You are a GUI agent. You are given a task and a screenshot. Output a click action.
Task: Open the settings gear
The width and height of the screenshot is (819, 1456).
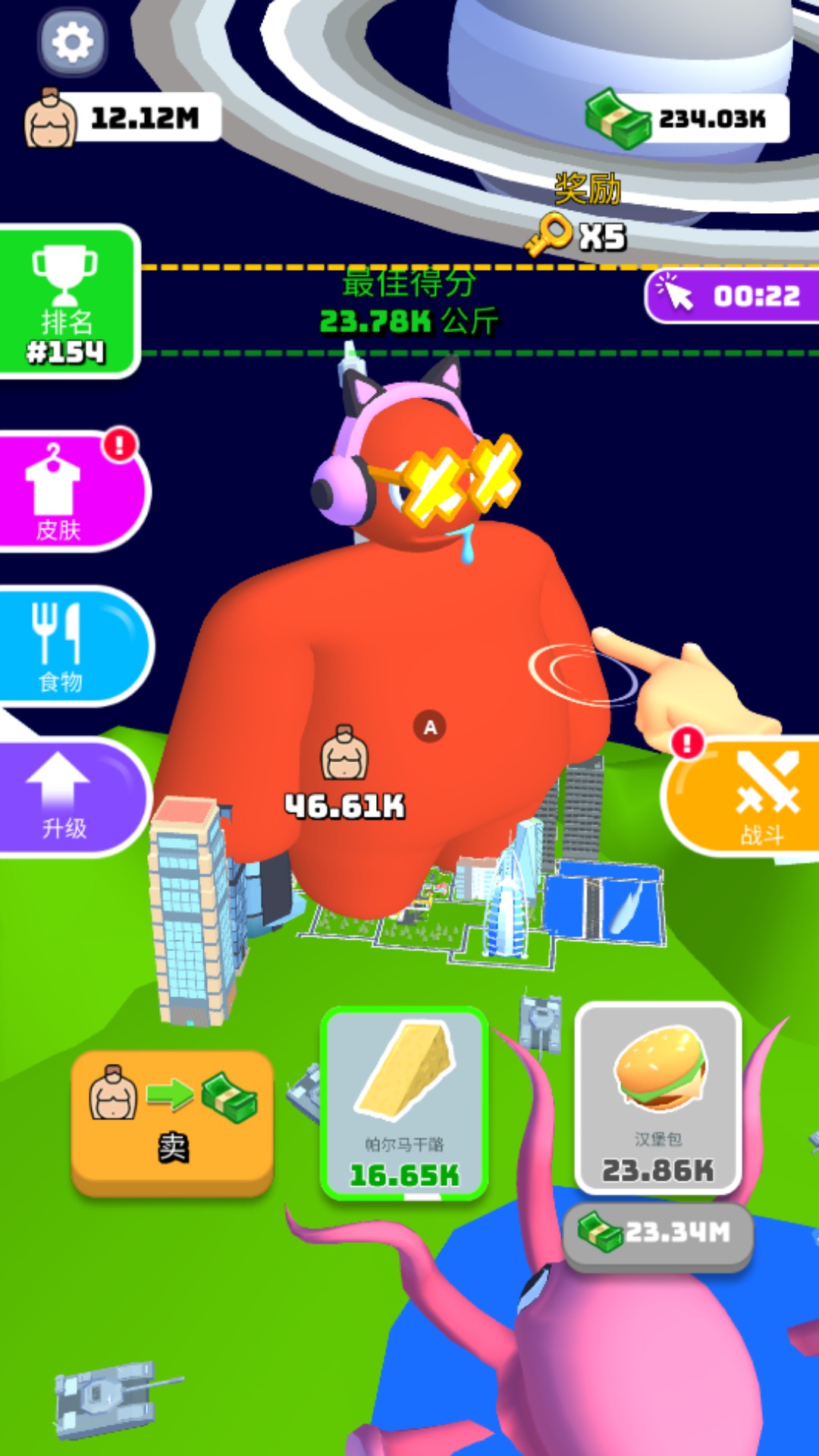click(73, 42)
